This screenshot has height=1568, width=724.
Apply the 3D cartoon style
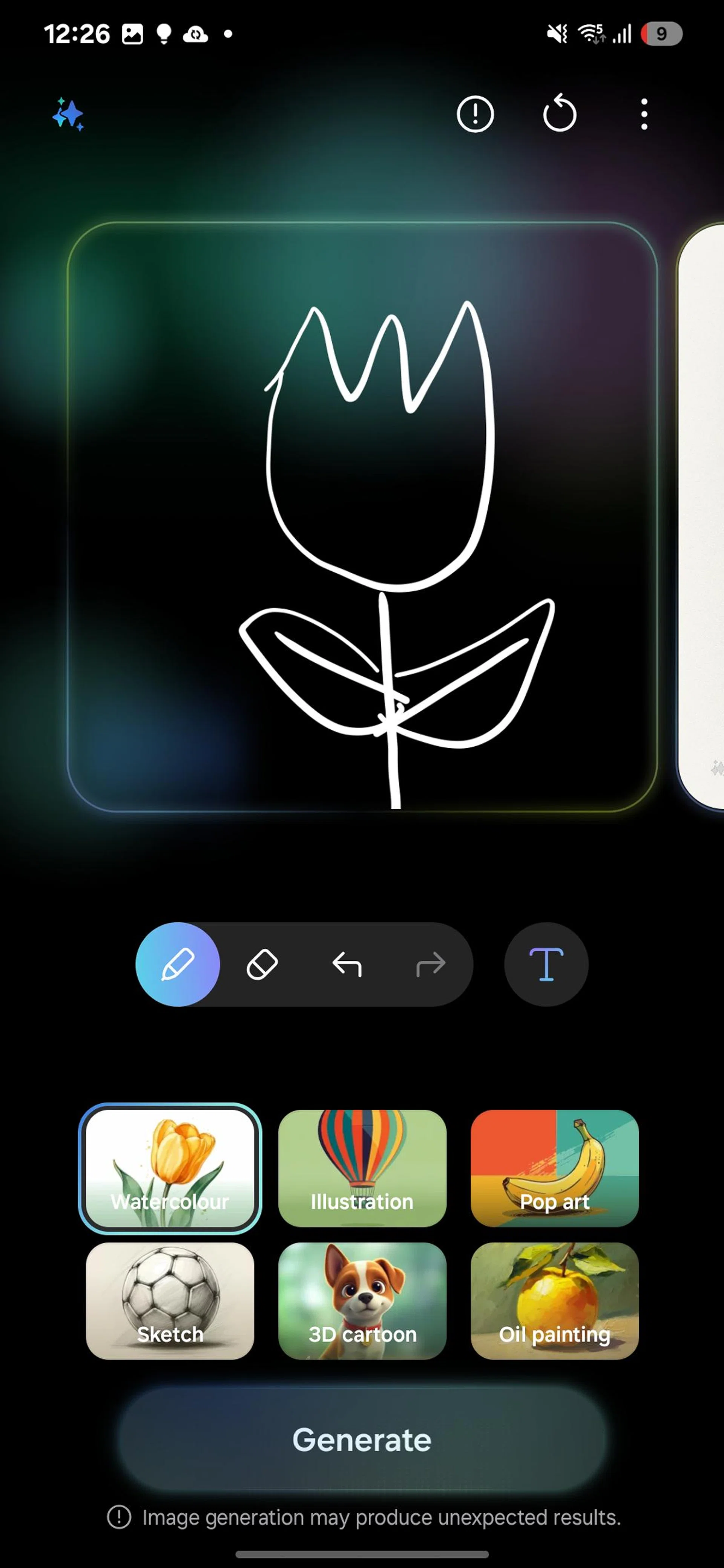click(362, 1300)
